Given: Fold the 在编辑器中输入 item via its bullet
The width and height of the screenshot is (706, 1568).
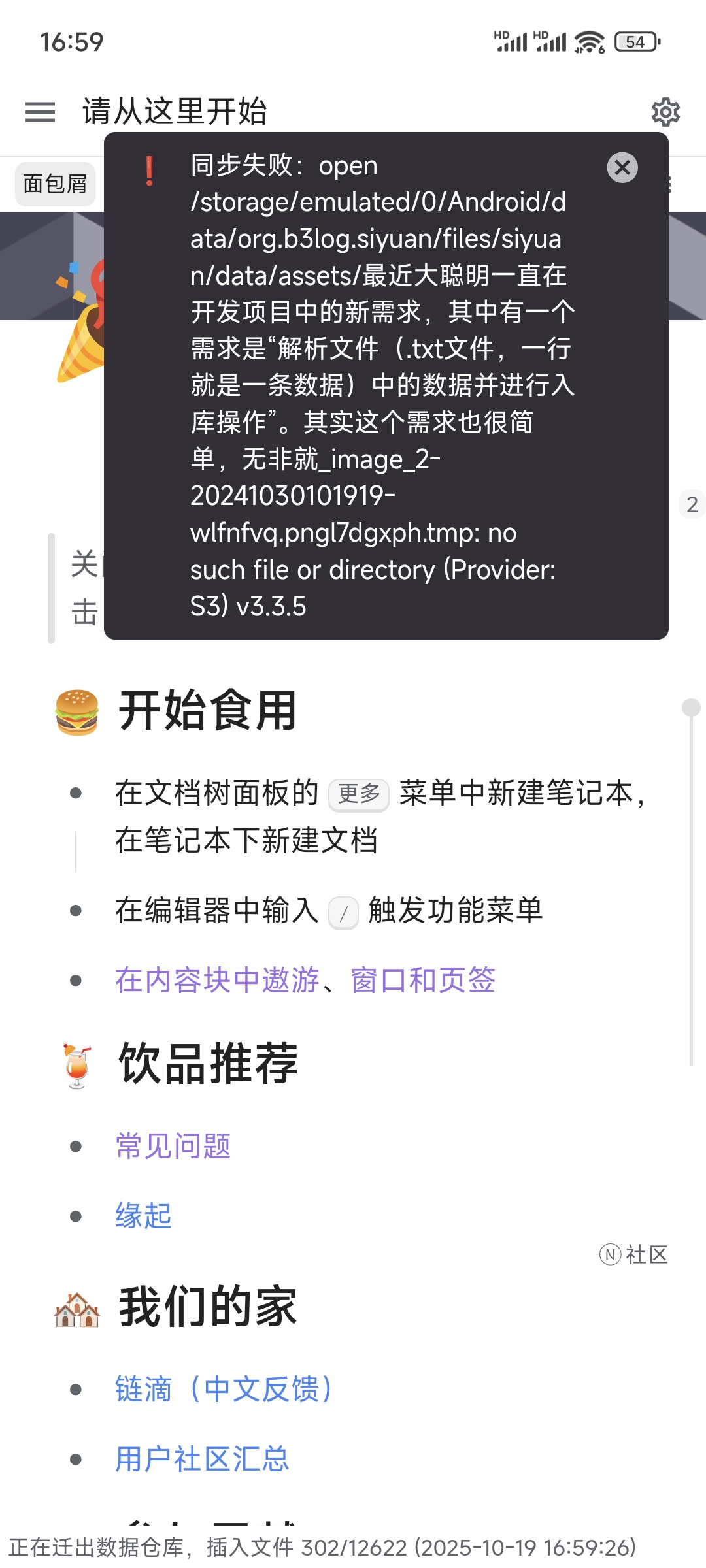Looking at the screenshot, I should click(x=76, y=910).
